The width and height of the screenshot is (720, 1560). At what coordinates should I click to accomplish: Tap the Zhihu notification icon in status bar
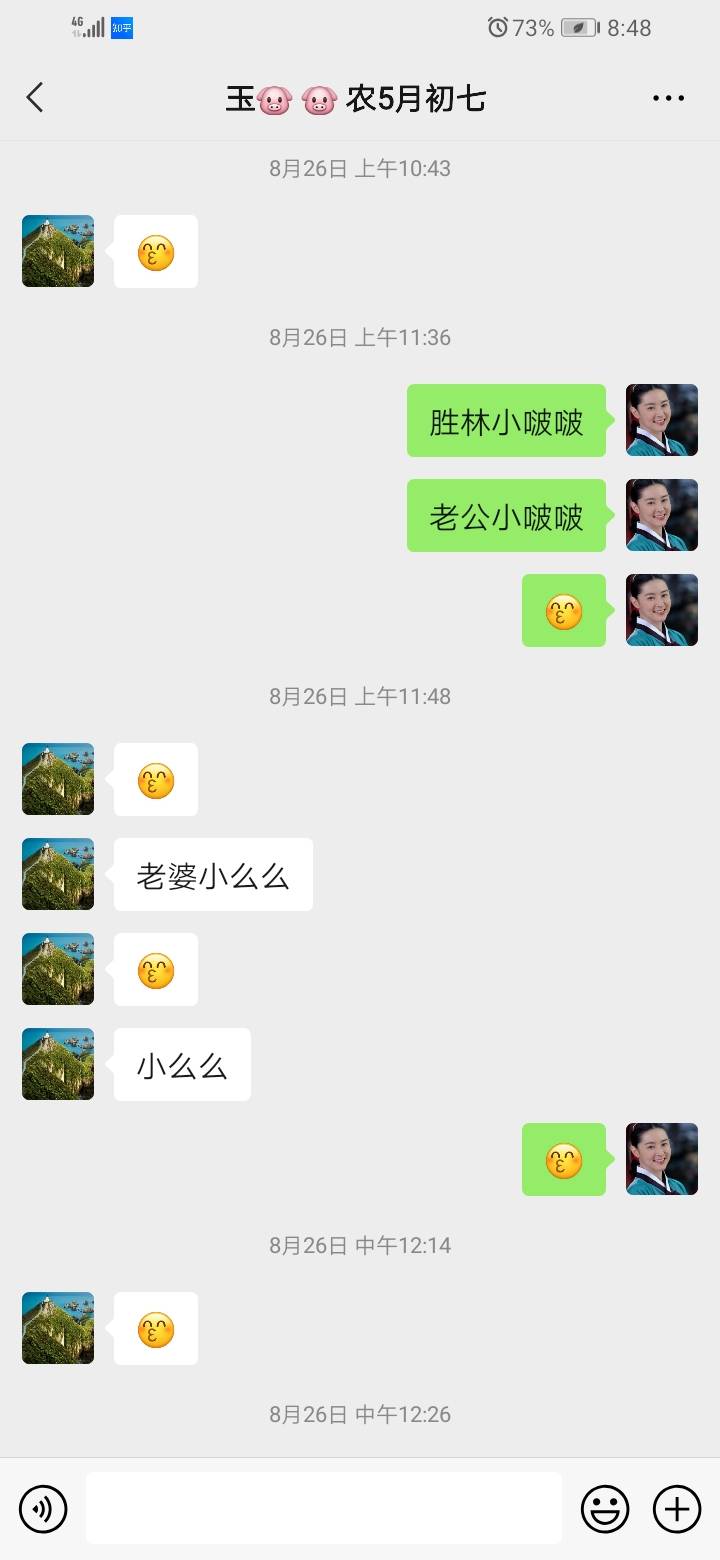click(123, 28)
